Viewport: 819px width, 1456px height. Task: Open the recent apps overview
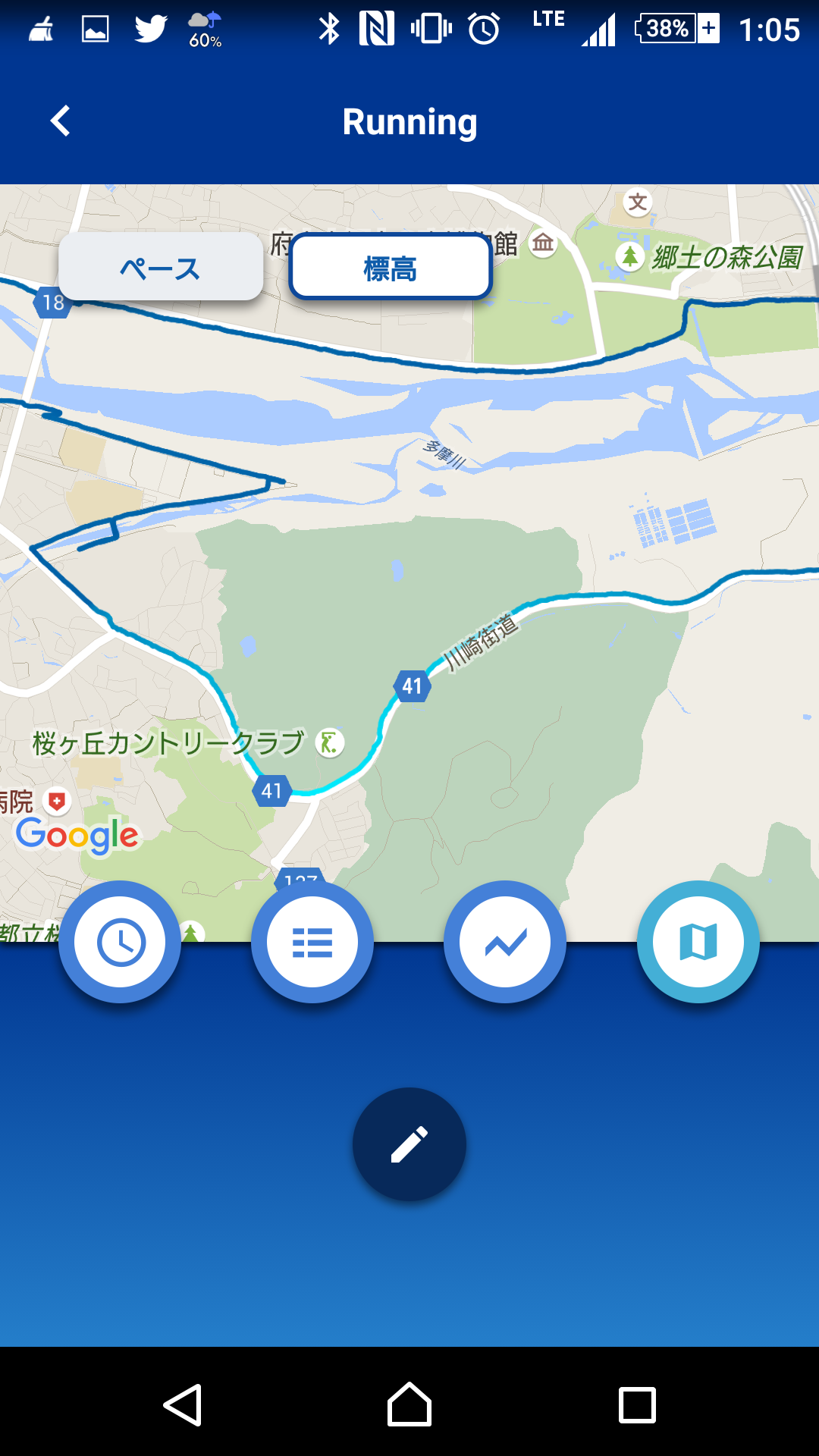[637, 1405]
